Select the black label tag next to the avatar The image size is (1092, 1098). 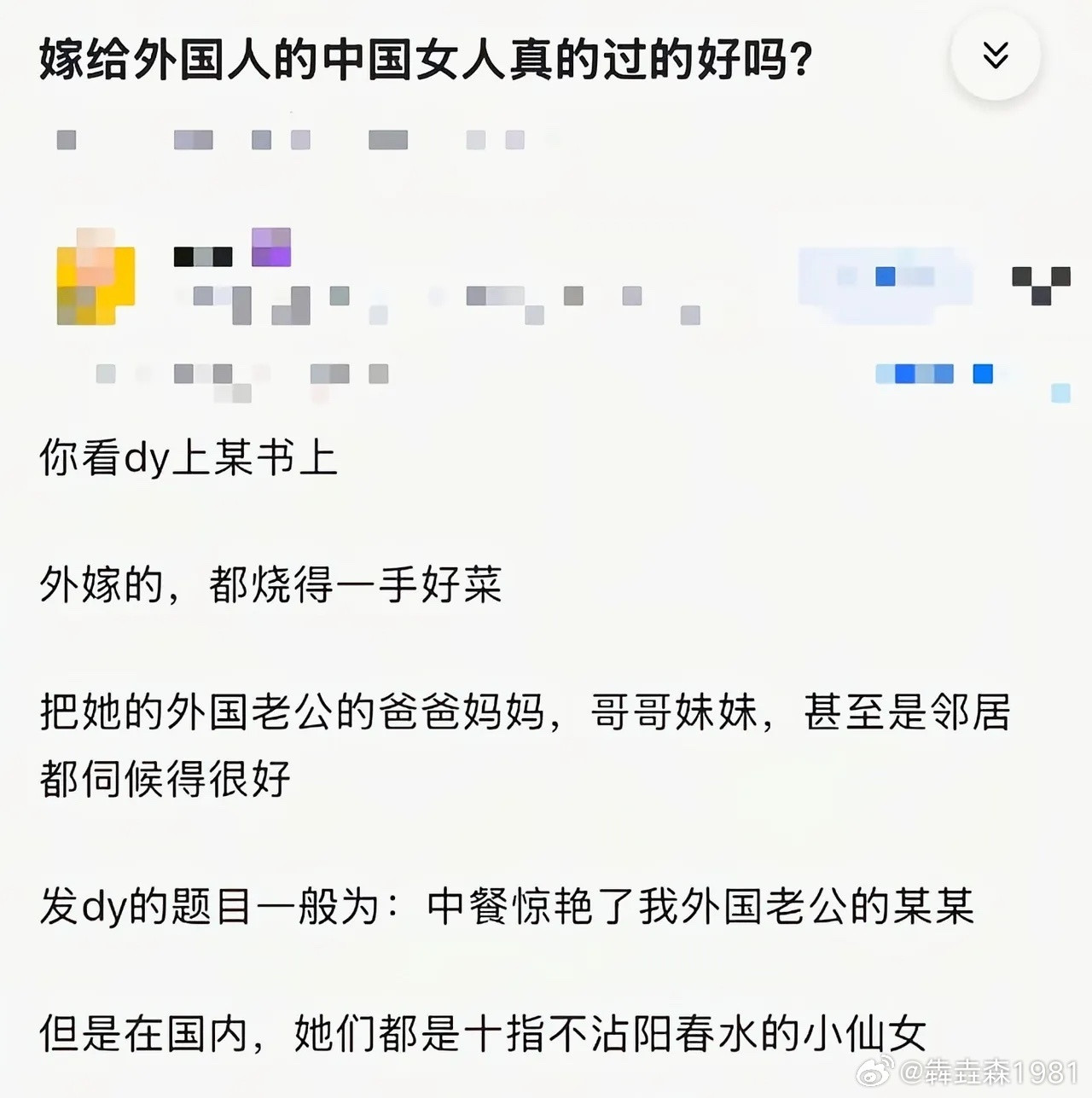203,254
